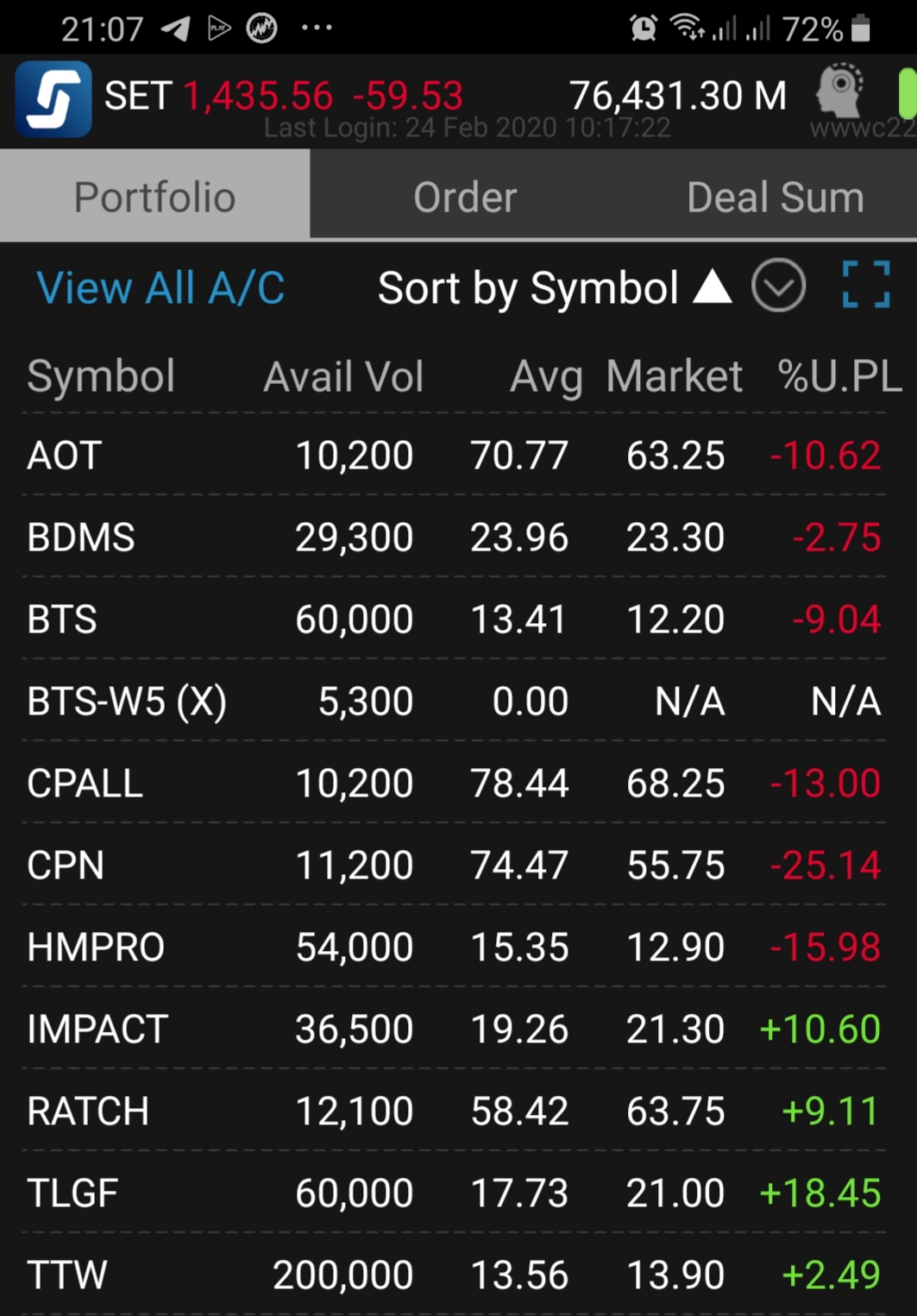Open the head profile icon
The width and height of the screenshot is (917, 1316).
click(x=839, y=91)
